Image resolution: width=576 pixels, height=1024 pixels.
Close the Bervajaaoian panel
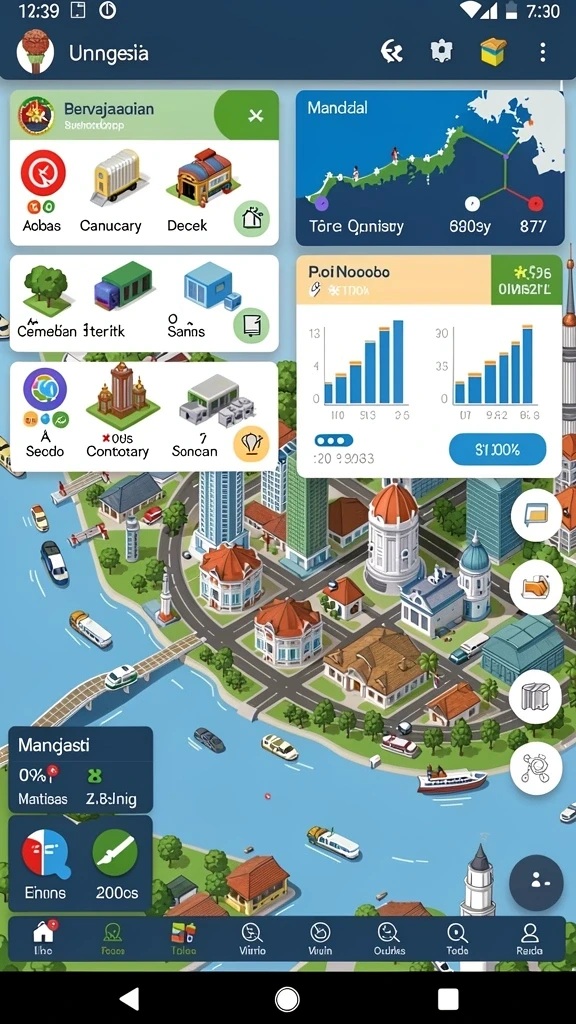[256, 116]
